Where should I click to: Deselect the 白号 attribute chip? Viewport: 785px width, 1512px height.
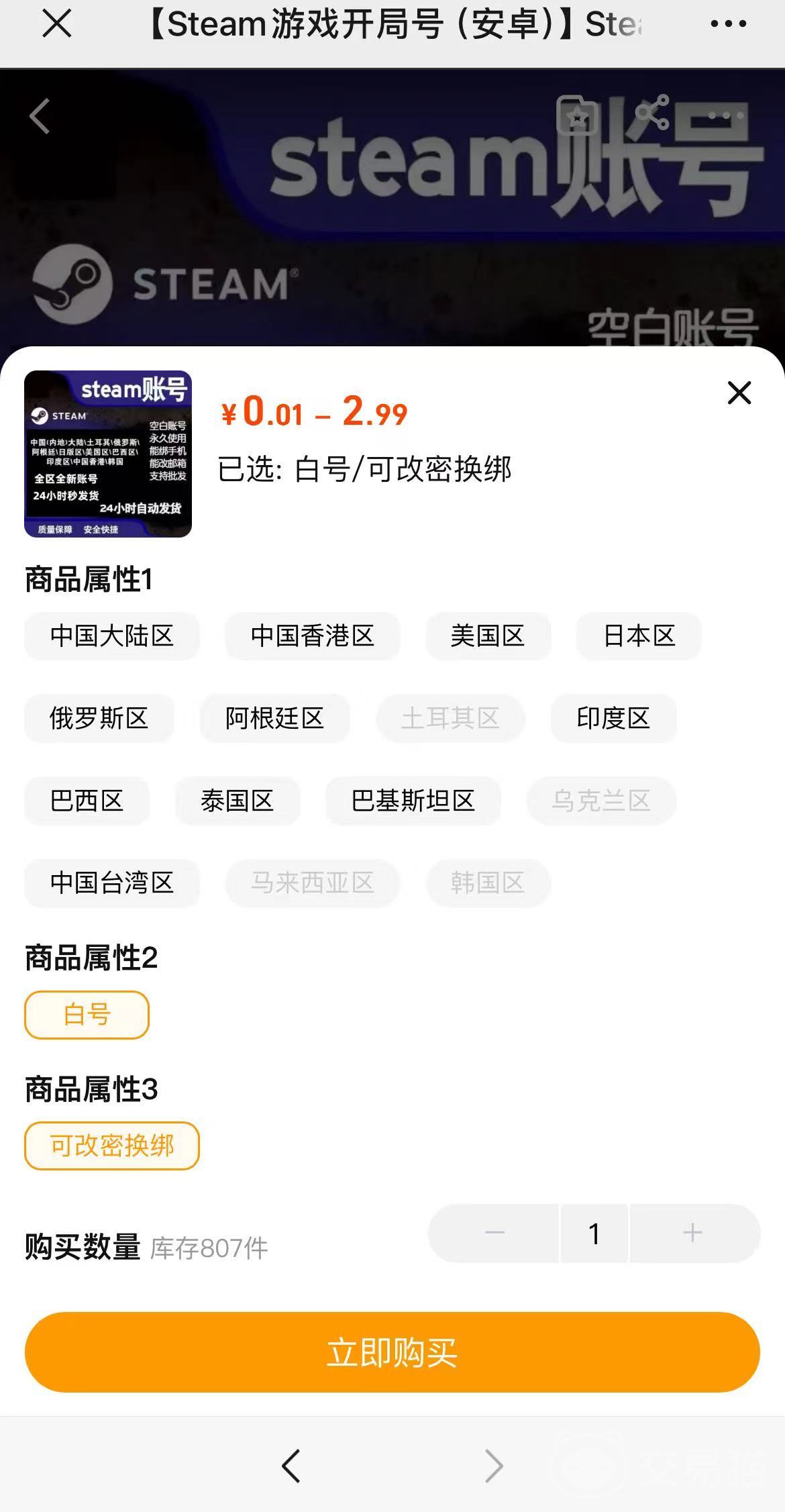pos(87,1014)
